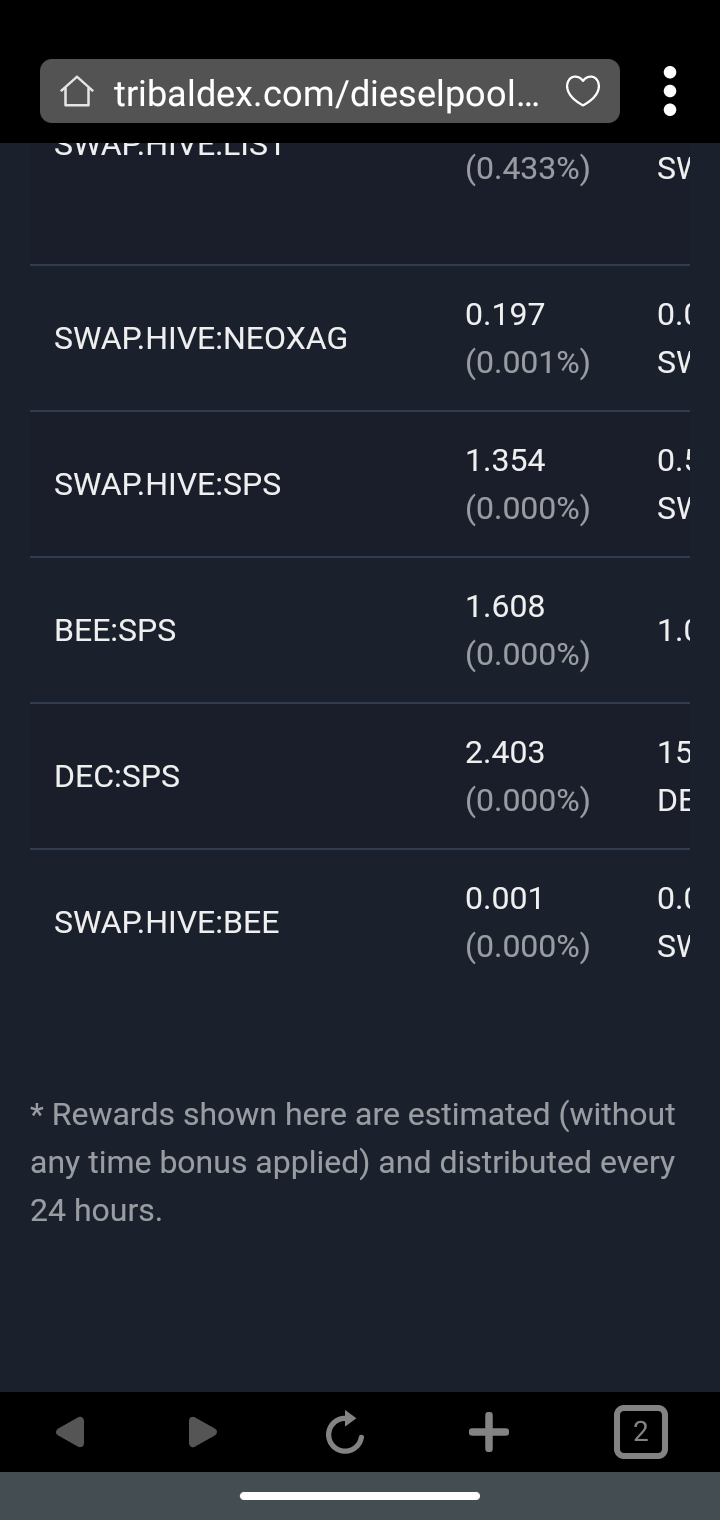Image resolution: width=720 pixels, height=1520 pixels.
Task: Bookmark this page with the heart icon
Action: click(x=583, y=92)
